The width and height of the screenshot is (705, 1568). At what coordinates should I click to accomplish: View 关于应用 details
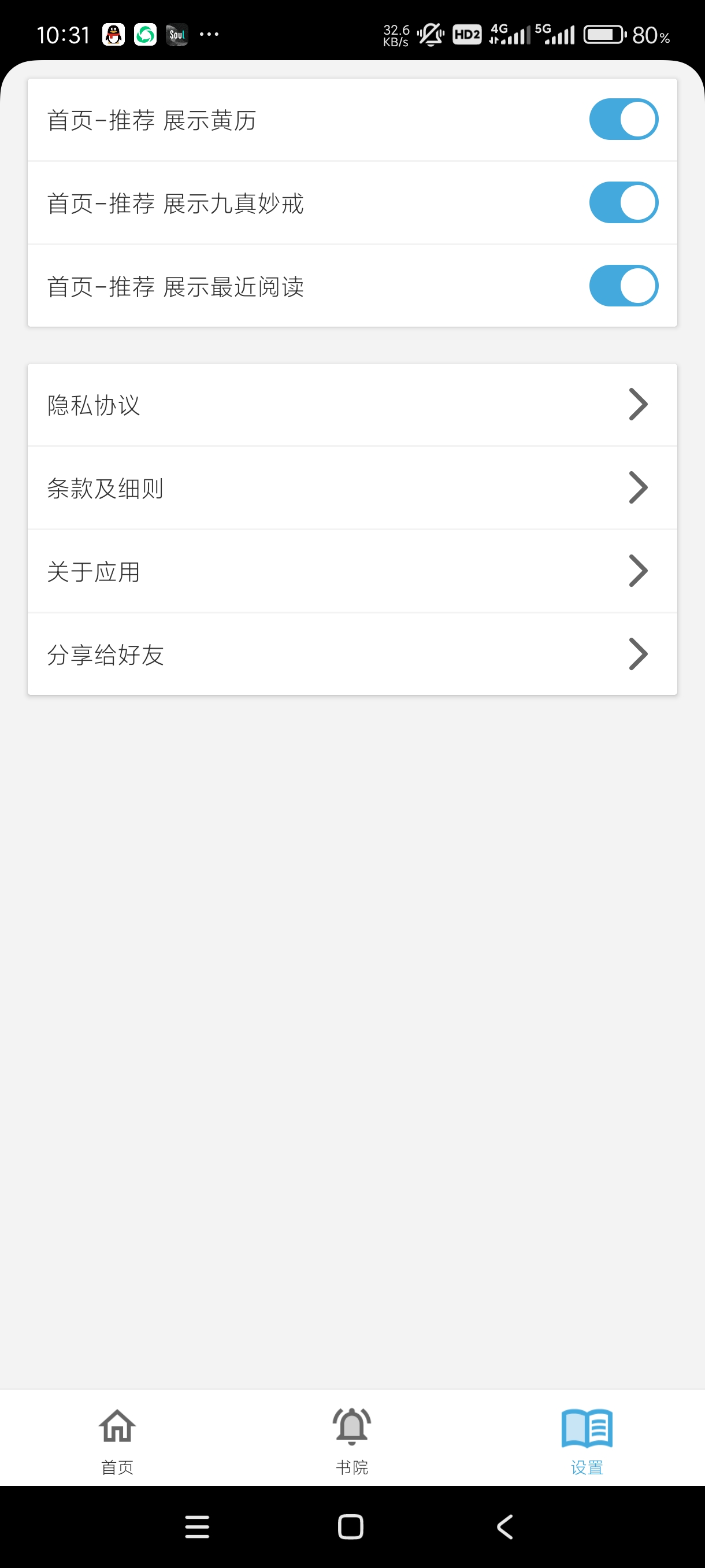[351, 572]
